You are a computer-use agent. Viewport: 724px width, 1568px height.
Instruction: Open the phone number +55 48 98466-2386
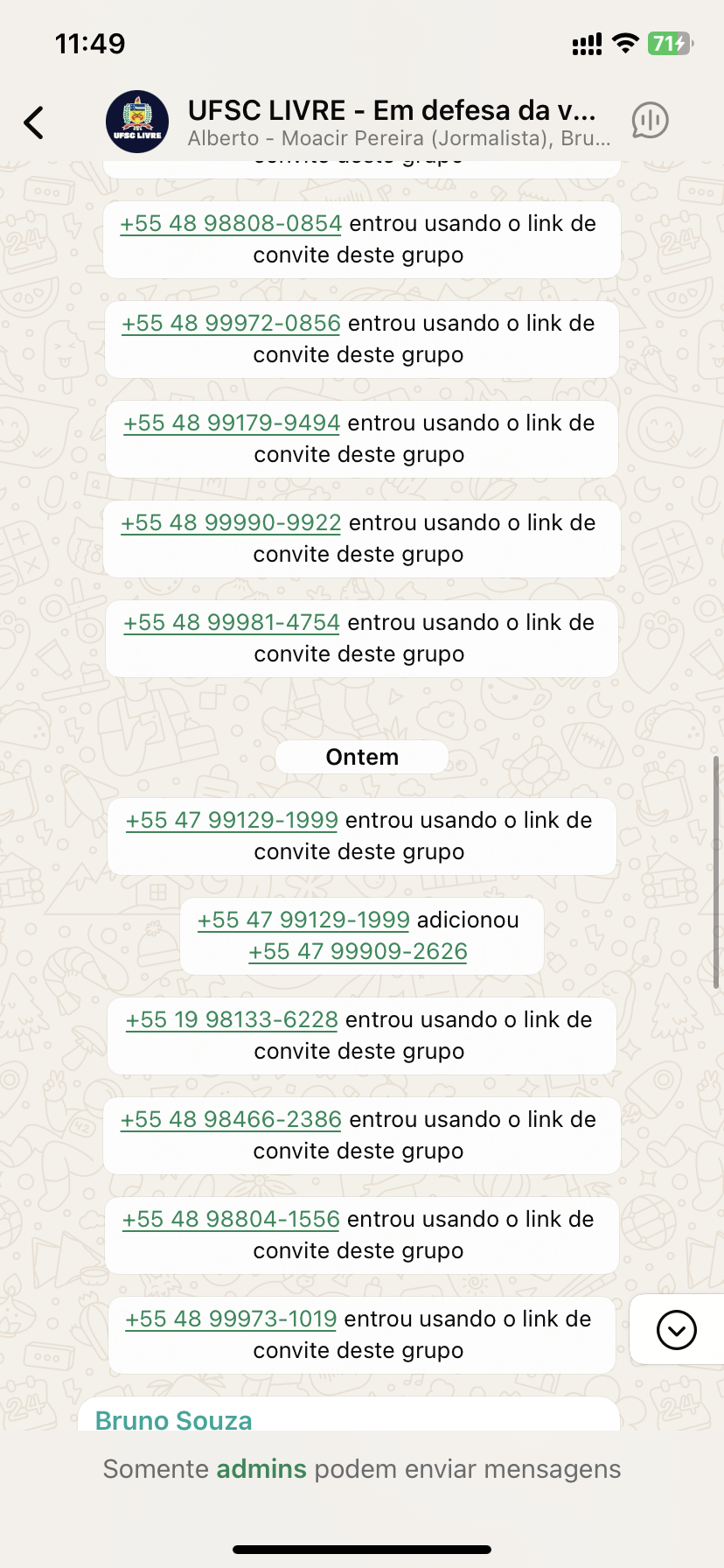click(231, 1120)
